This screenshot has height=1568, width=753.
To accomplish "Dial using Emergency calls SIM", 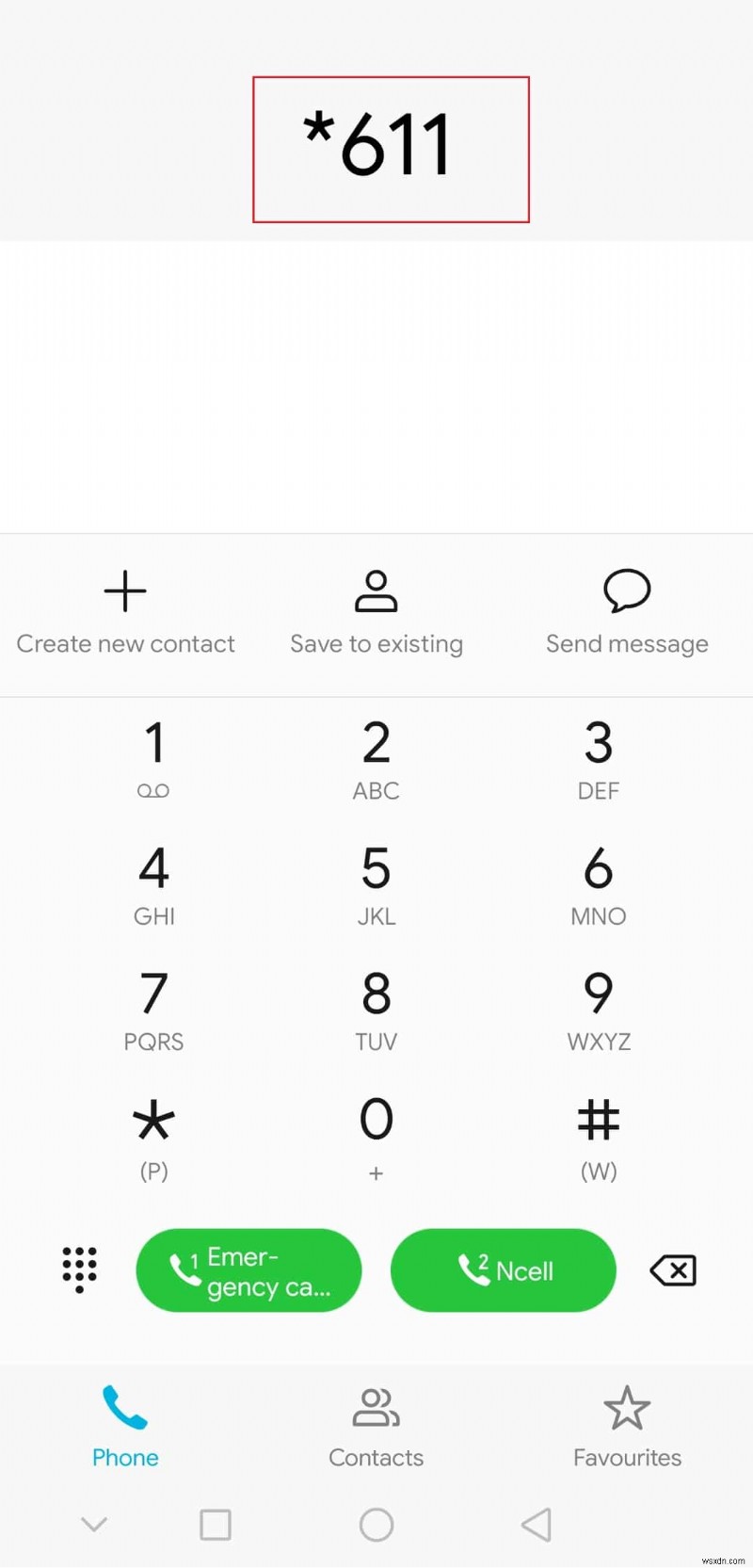I will [248, 1269].
